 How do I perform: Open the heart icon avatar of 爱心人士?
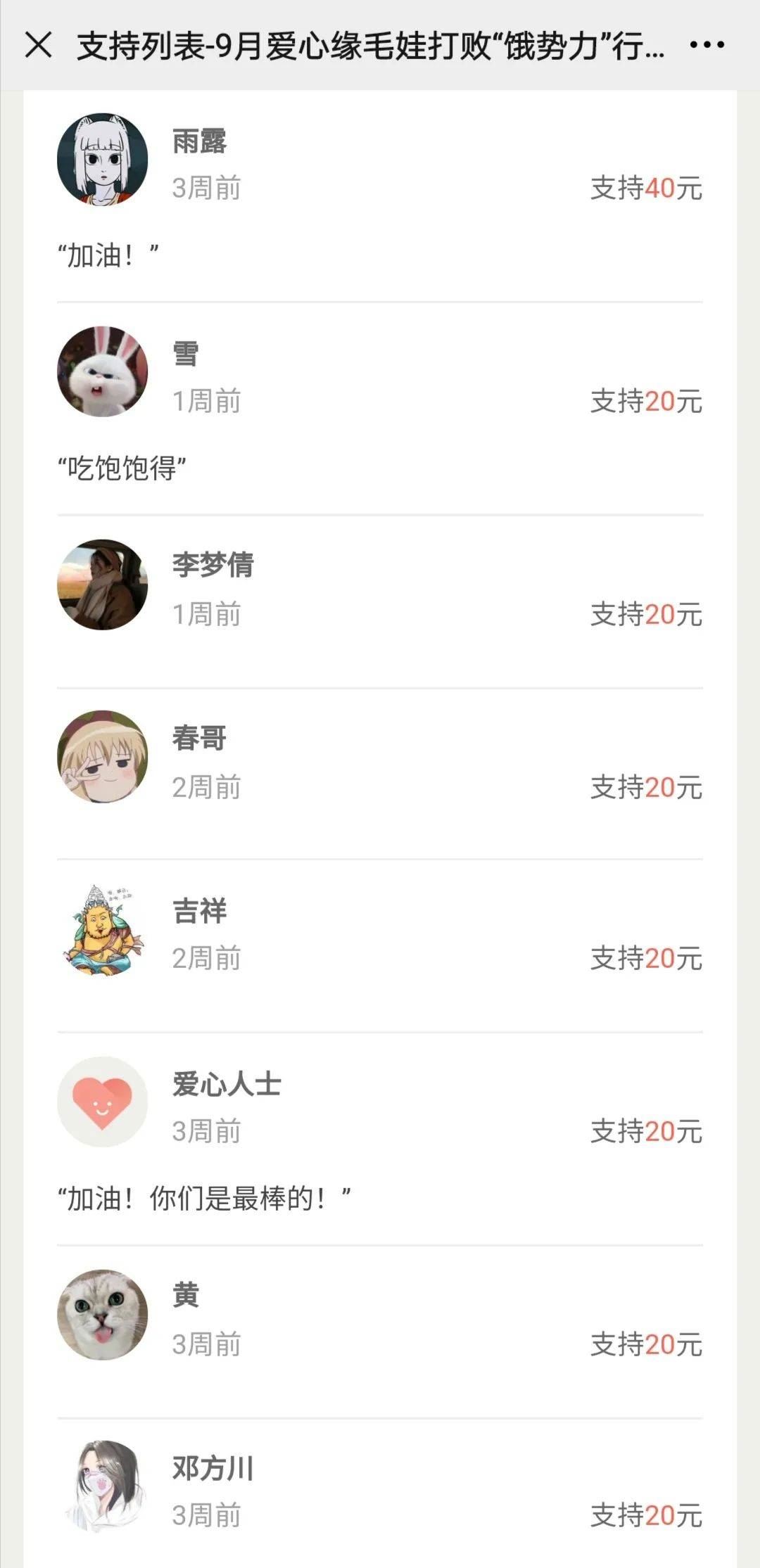coord(102,1102)
